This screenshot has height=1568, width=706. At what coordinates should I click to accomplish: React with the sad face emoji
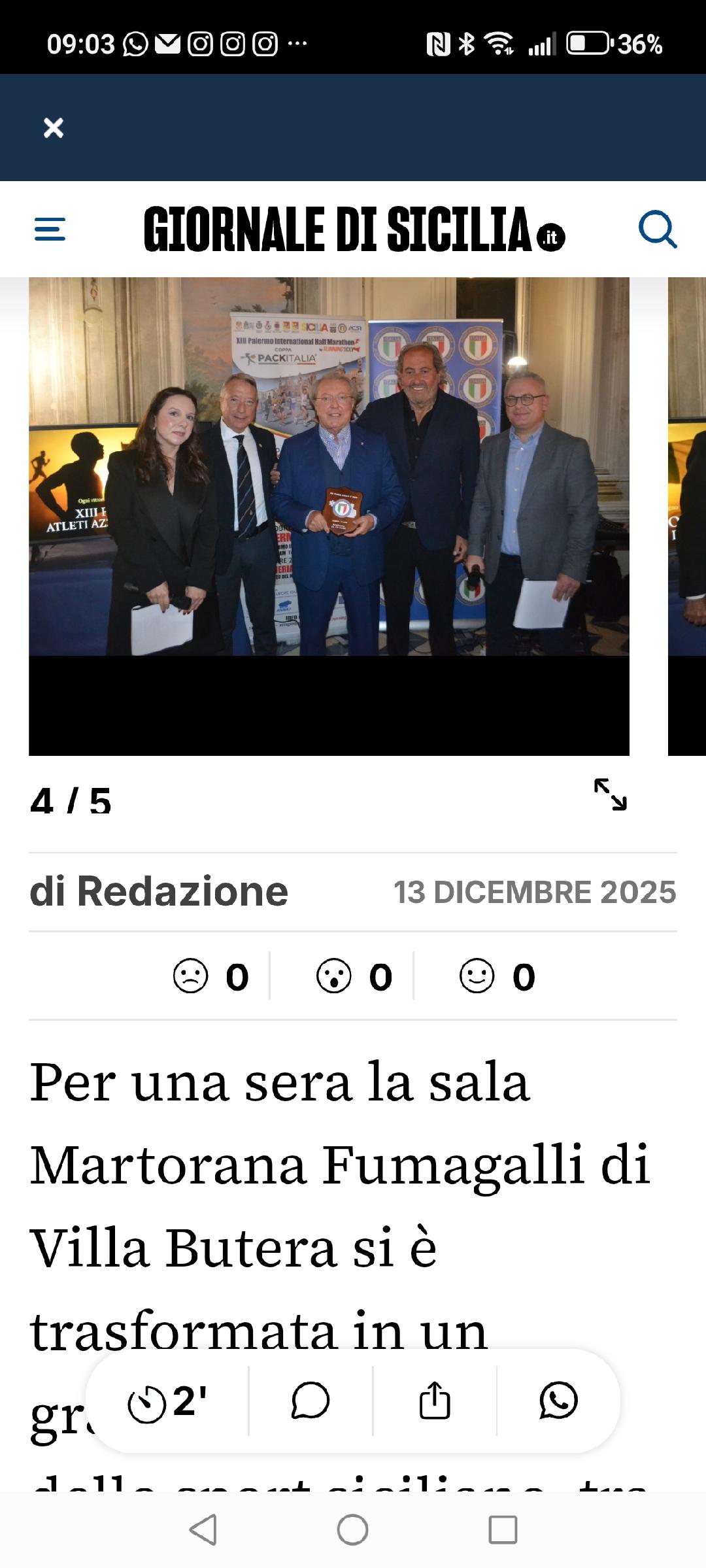[190, 976]
